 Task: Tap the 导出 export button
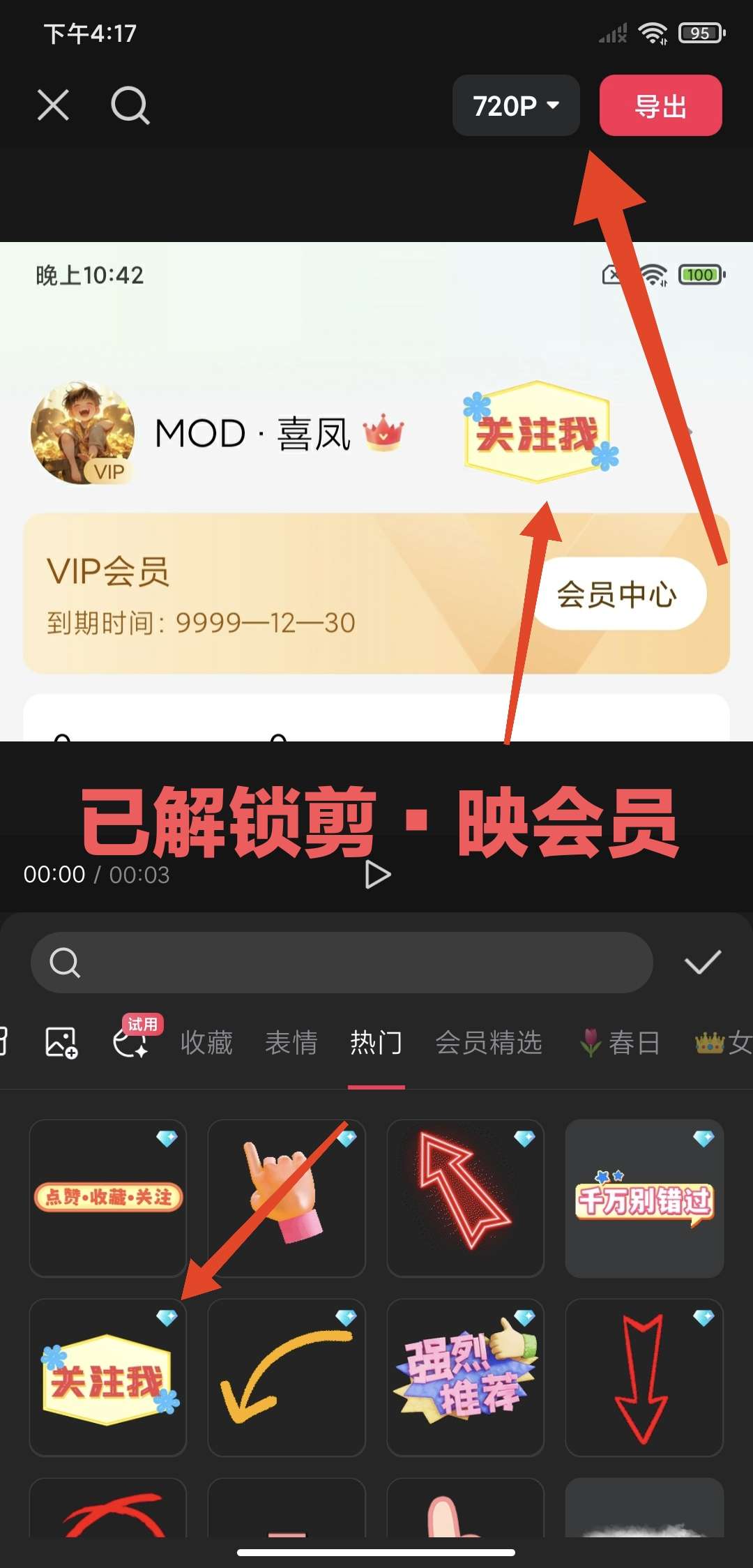pos(660,105)
